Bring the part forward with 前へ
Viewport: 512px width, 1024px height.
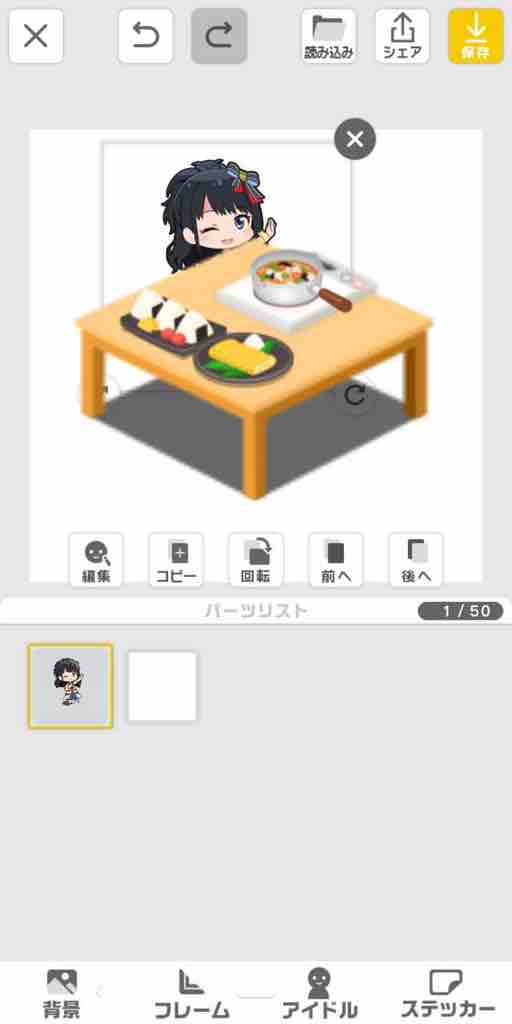(336, 560)
